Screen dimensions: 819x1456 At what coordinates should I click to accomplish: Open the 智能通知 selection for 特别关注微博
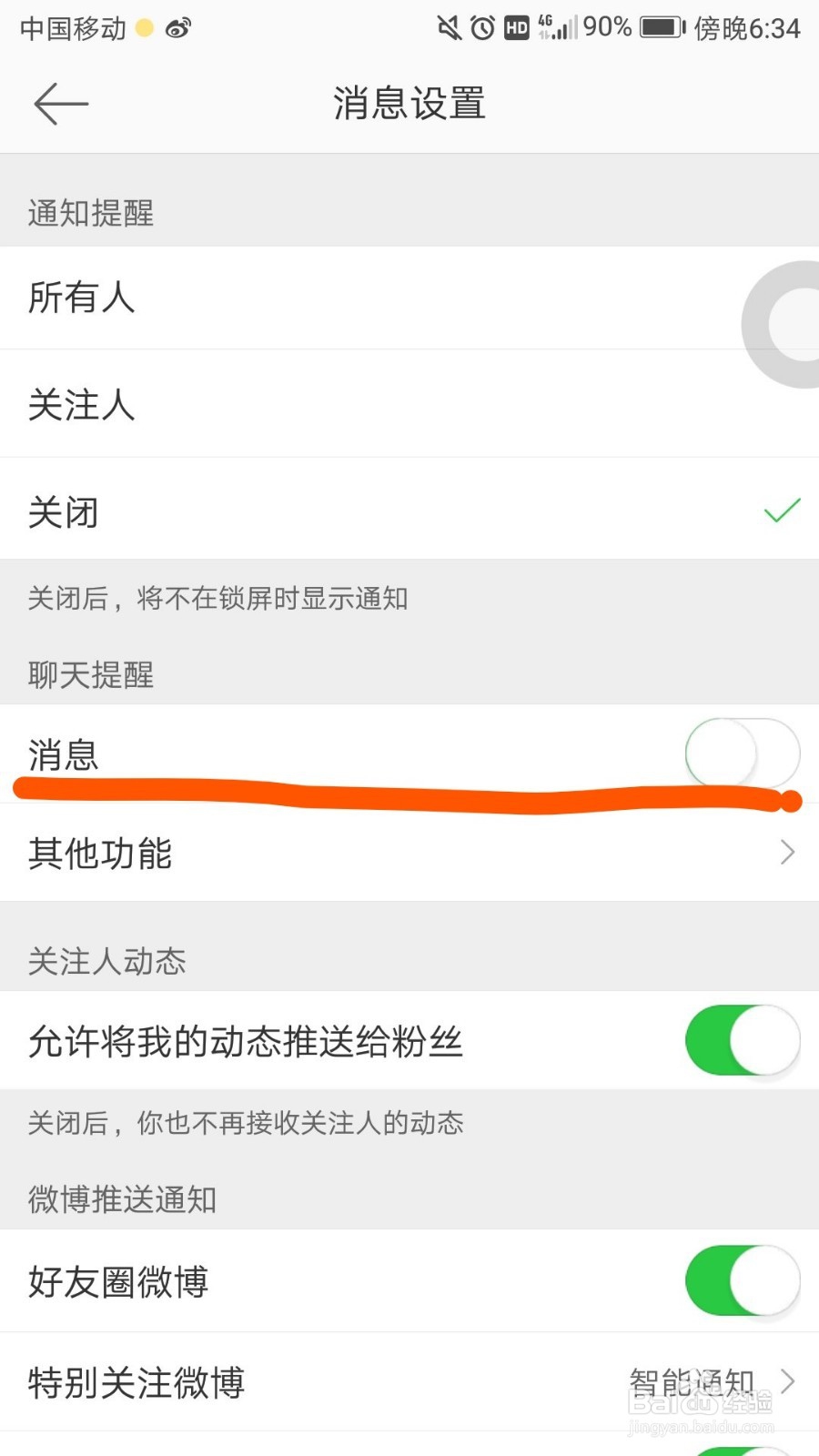coord(693,1380)
